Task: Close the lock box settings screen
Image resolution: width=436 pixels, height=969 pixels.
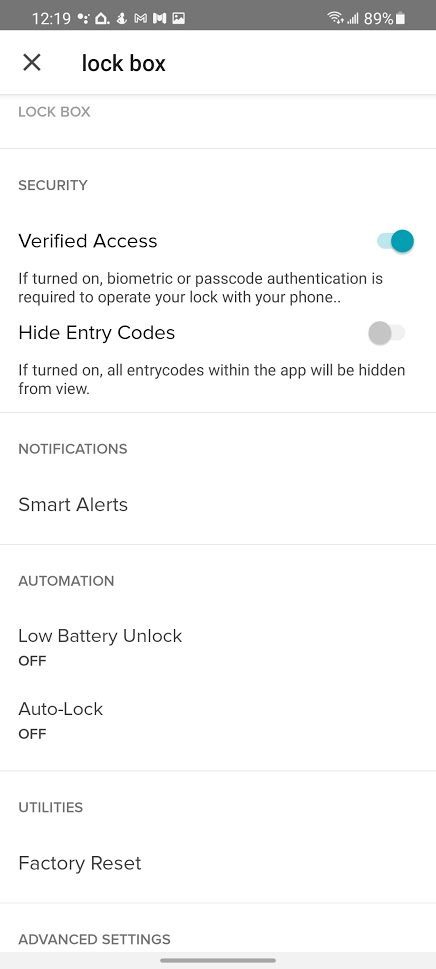Action: coord(31,62)
